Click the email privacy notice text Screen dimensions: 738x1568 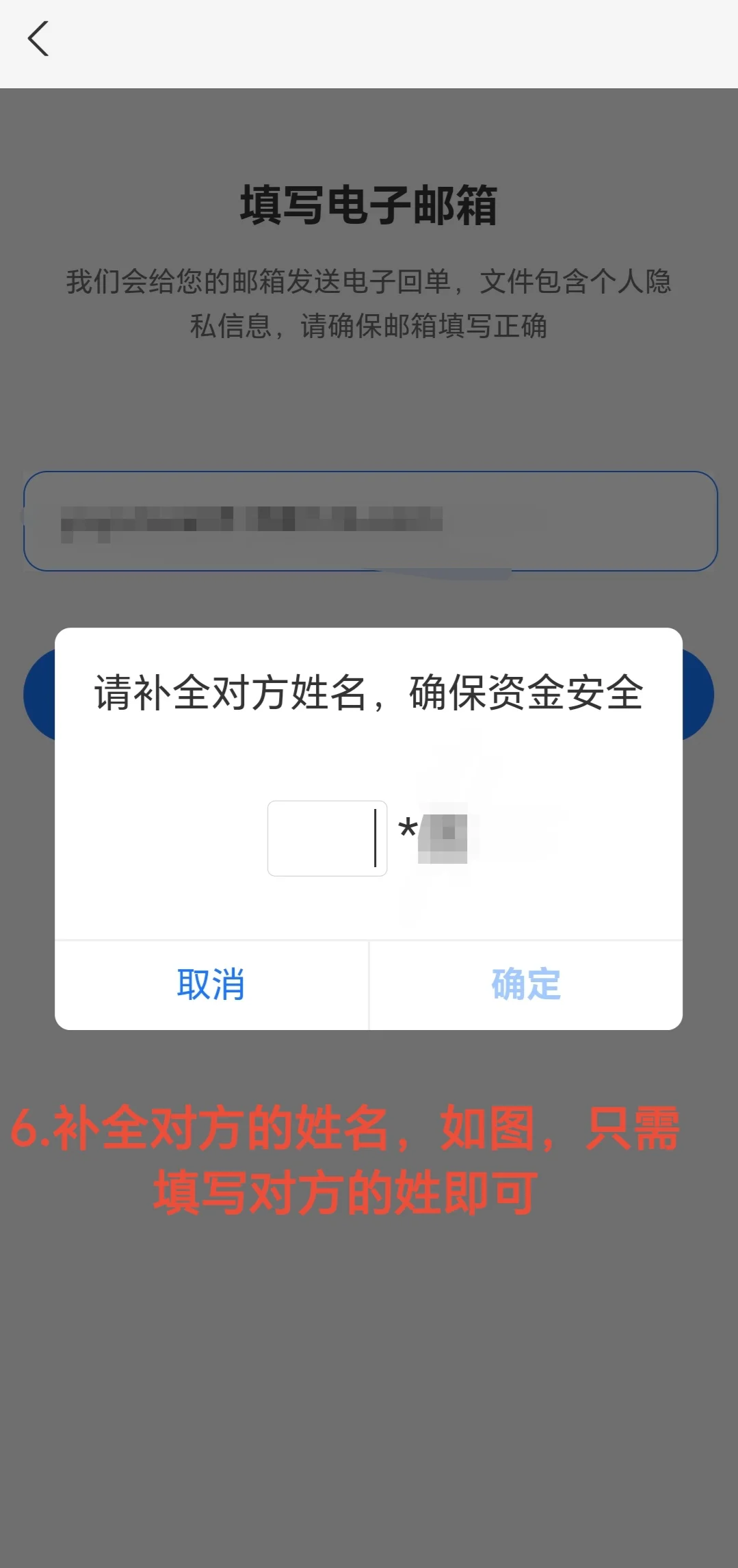[x=369, y=301]
